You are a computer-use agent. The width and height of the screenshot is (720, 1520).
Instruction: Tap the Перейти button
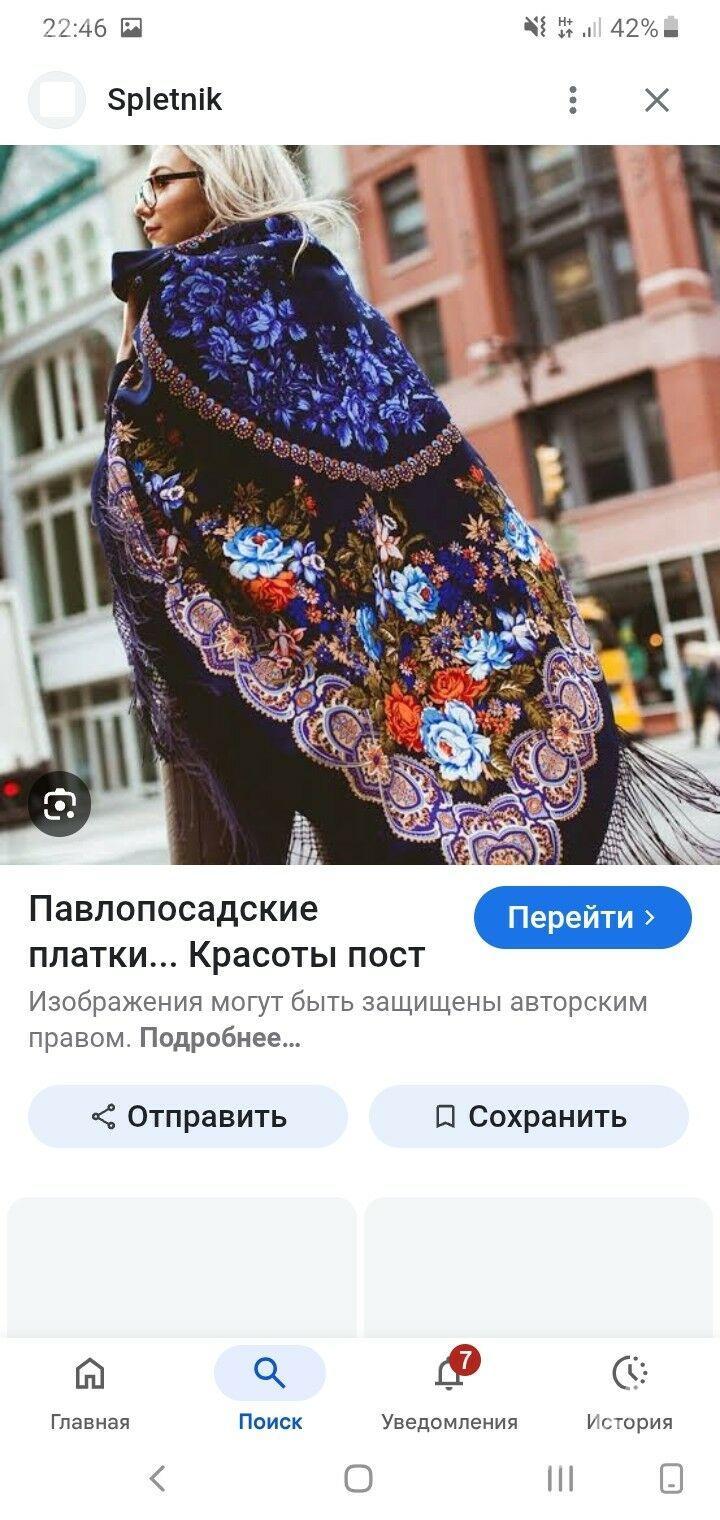[x=582, y=917]
